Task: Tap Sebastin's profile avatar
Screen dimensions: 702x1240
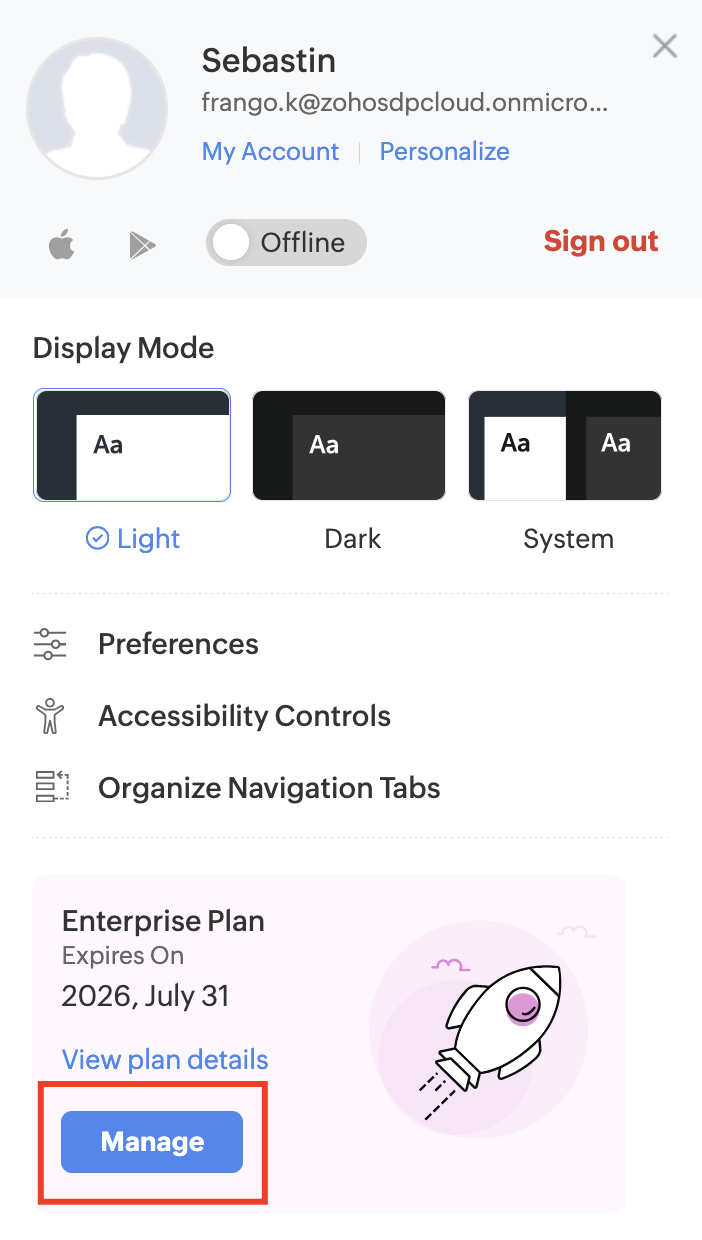Action: point(97,108)
